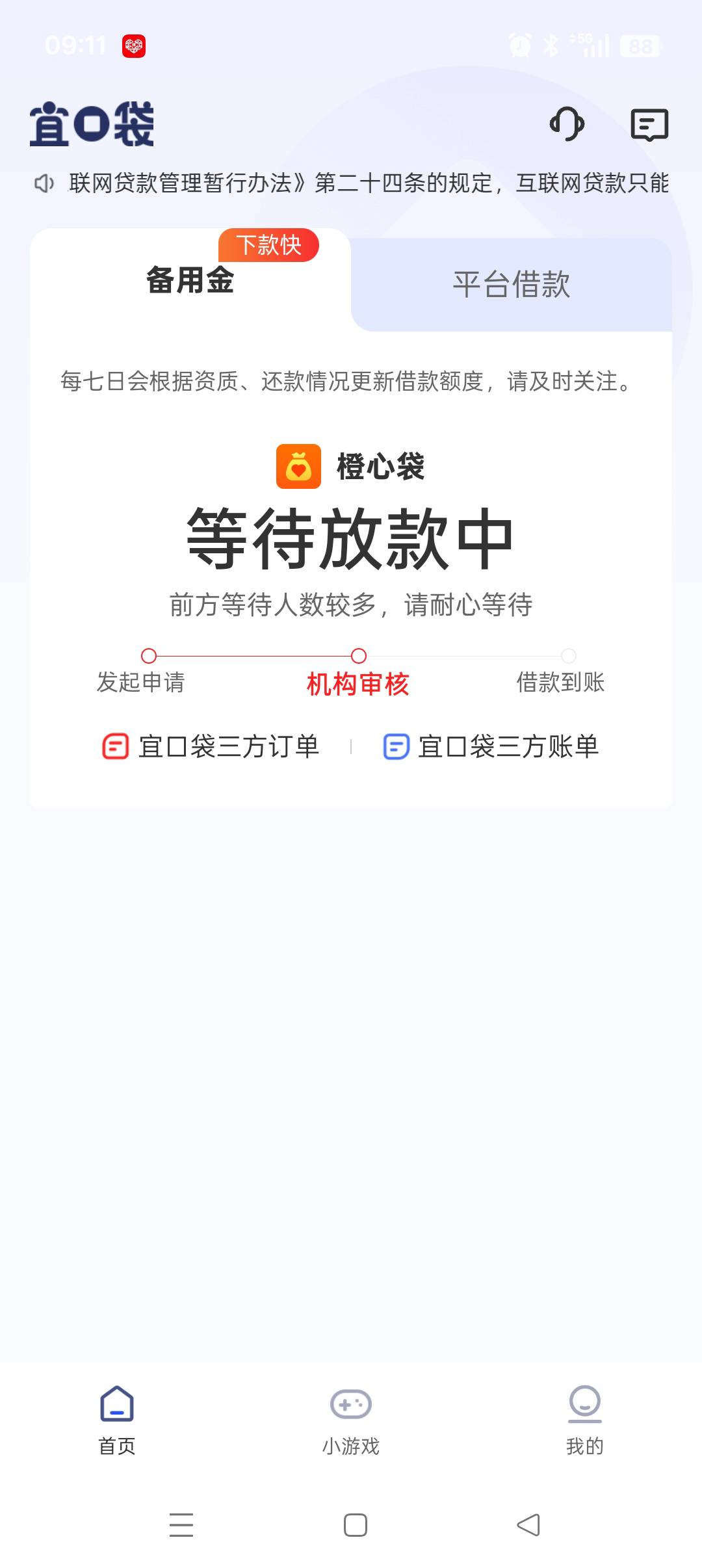The height and width of the screenshot is (1568, 702).
Task: Open 宜口袋三方订单
Action: point(211,746)
